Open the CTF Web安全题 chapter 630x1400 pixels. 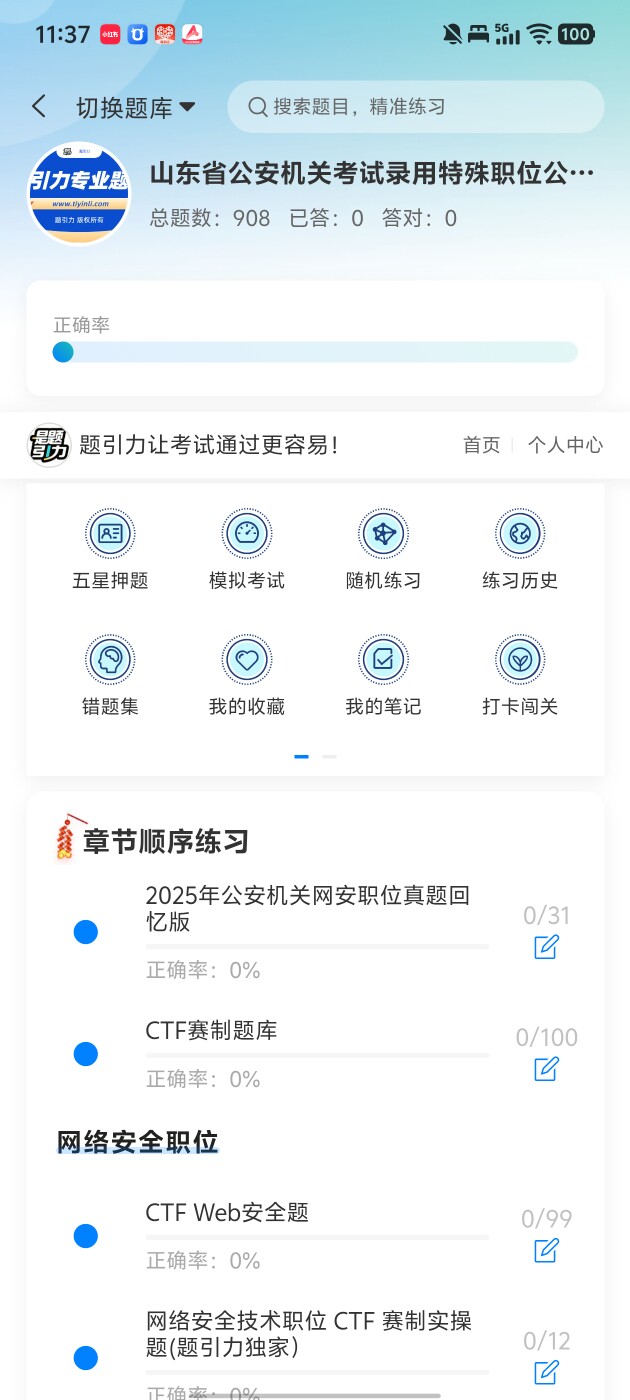(x=227, y=1213)
